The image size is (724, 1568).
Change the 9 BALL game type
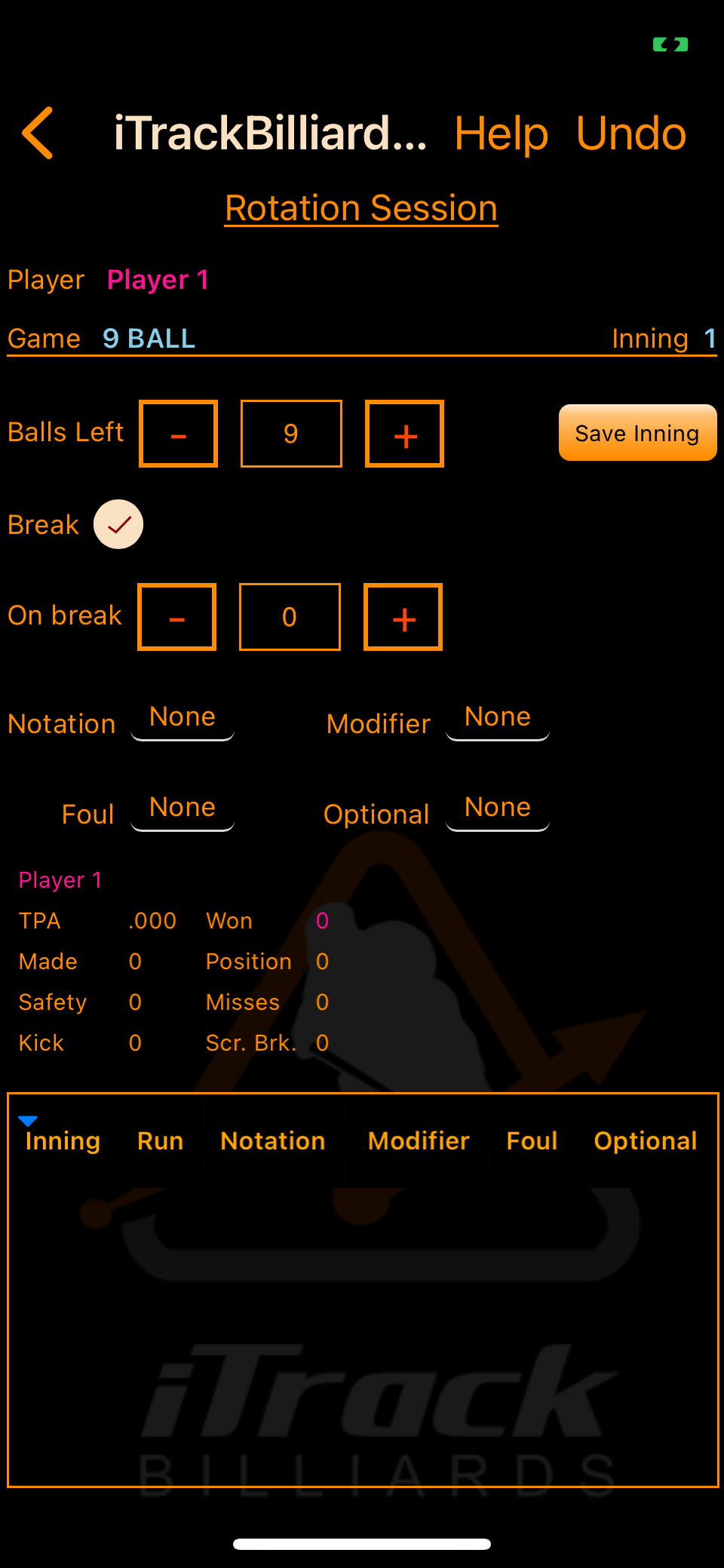point(149,339)
